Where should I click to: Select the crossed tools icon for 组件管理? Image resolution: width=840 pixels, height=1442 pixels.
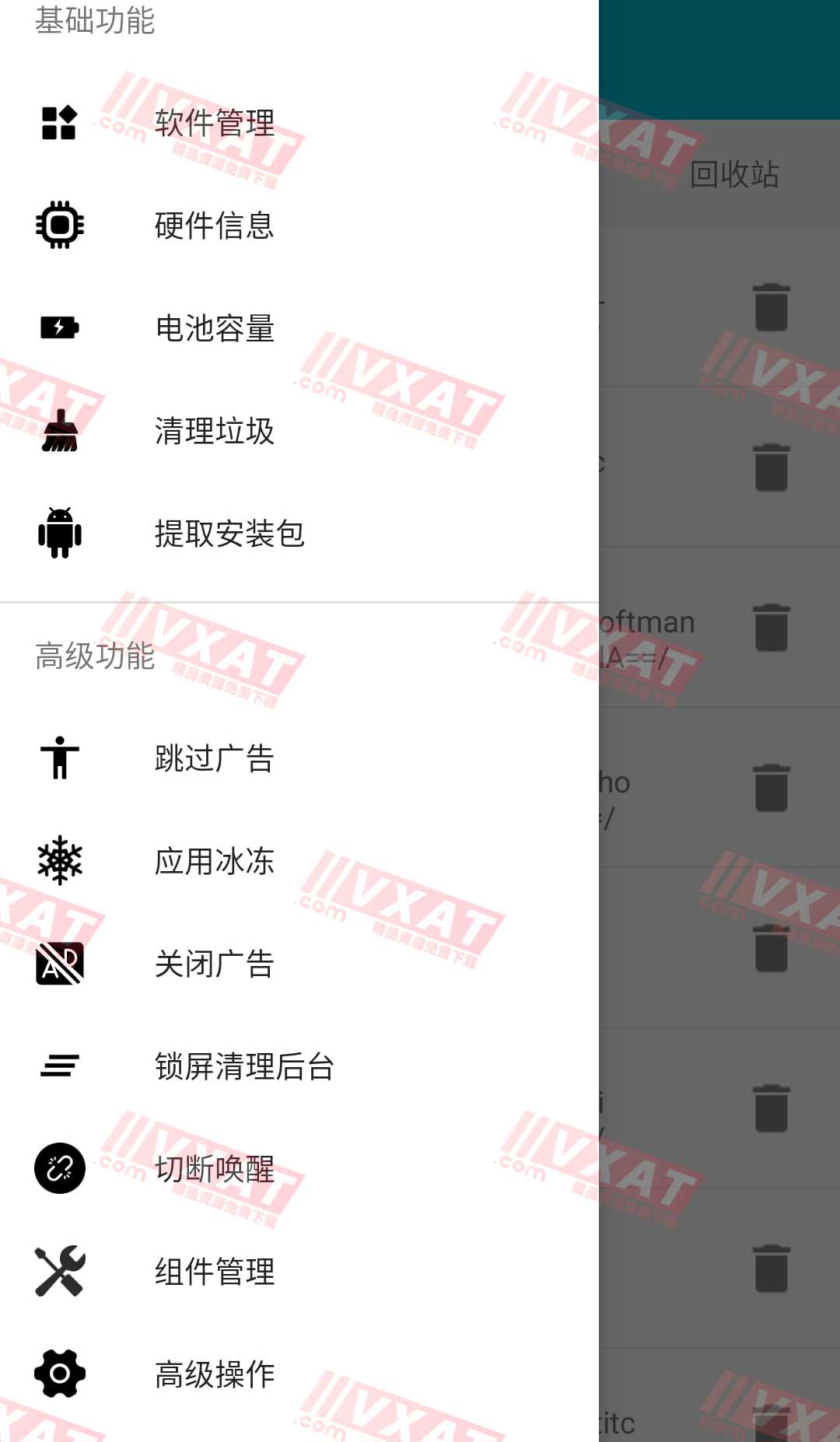(x=59, y=1272)
